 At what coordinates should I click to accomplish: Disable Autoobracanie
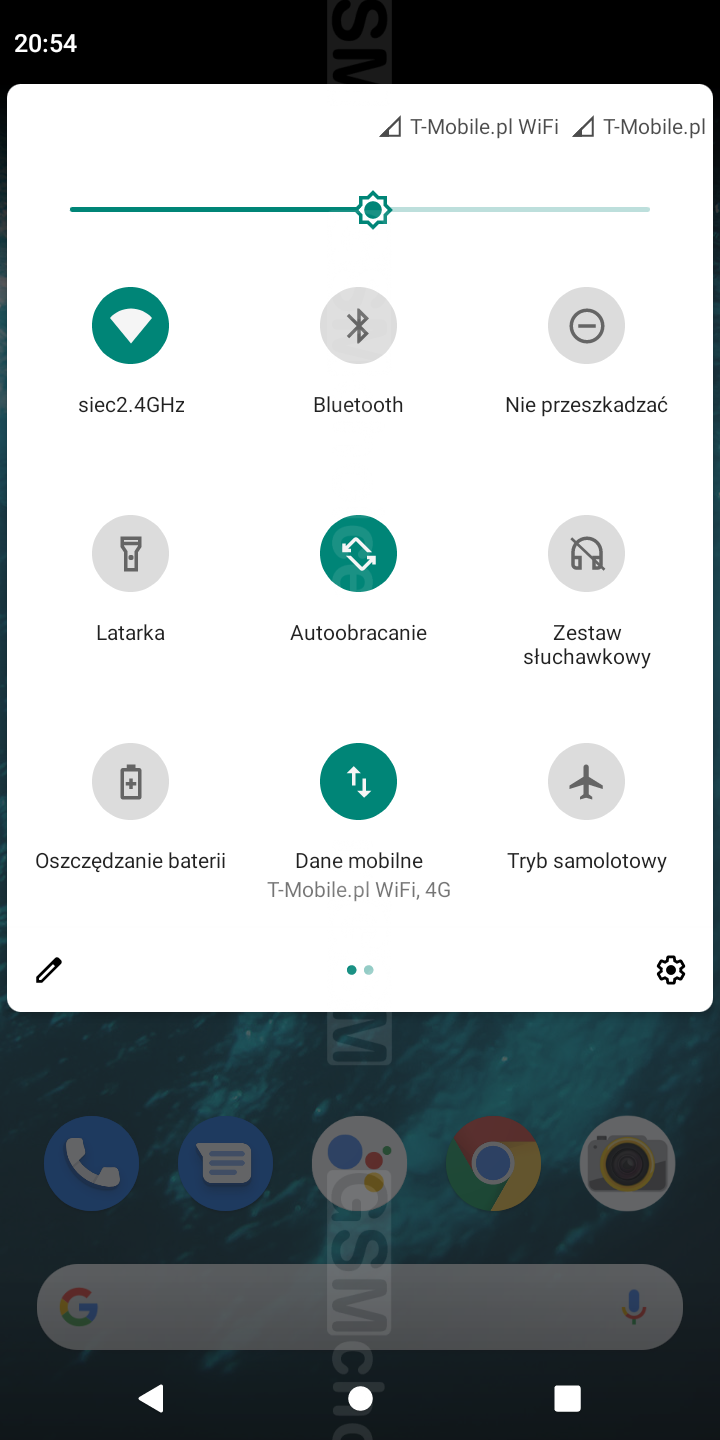tap(358, 554)
